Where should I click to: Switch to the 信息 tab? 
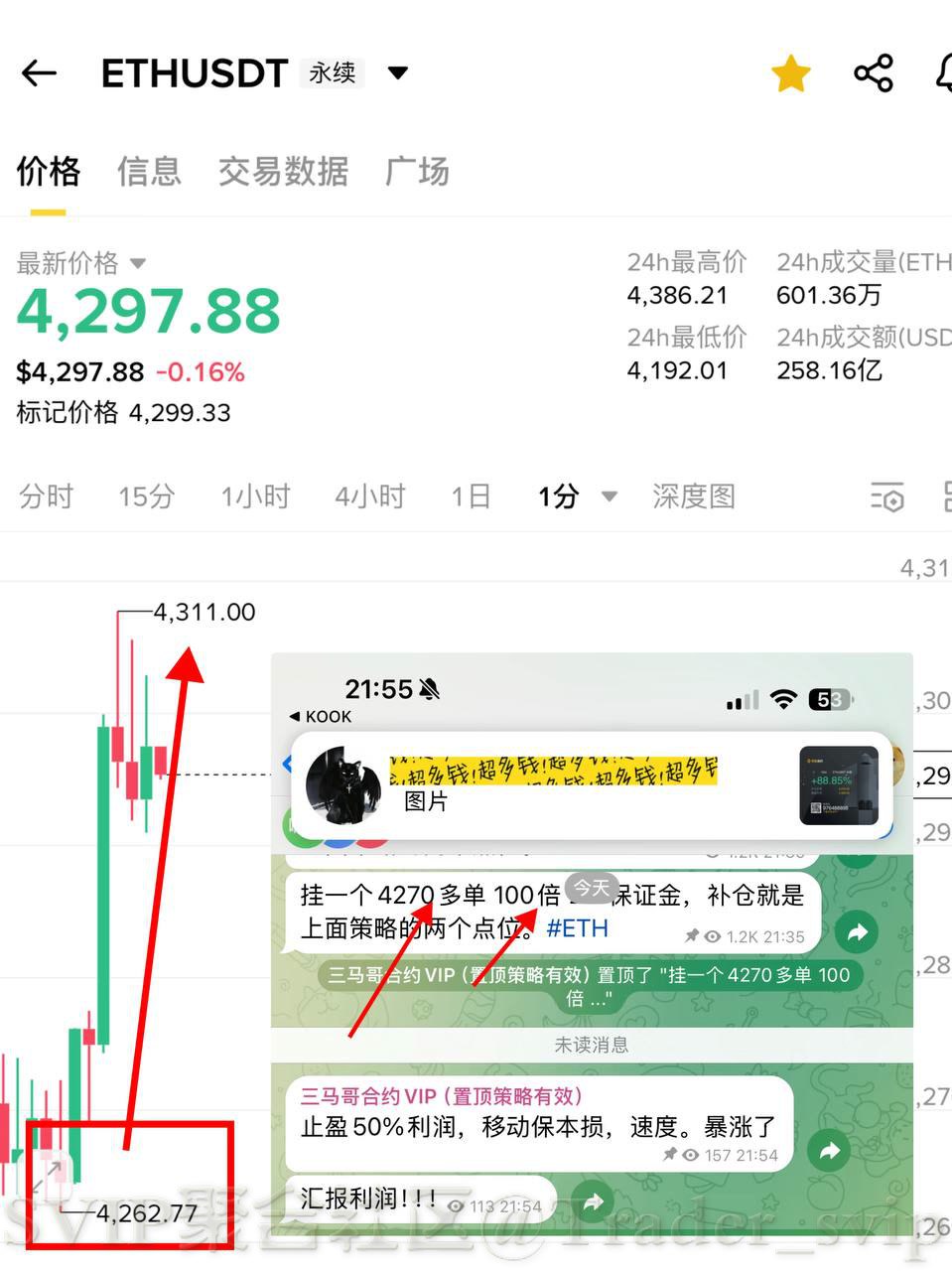[x=149, y=171]
